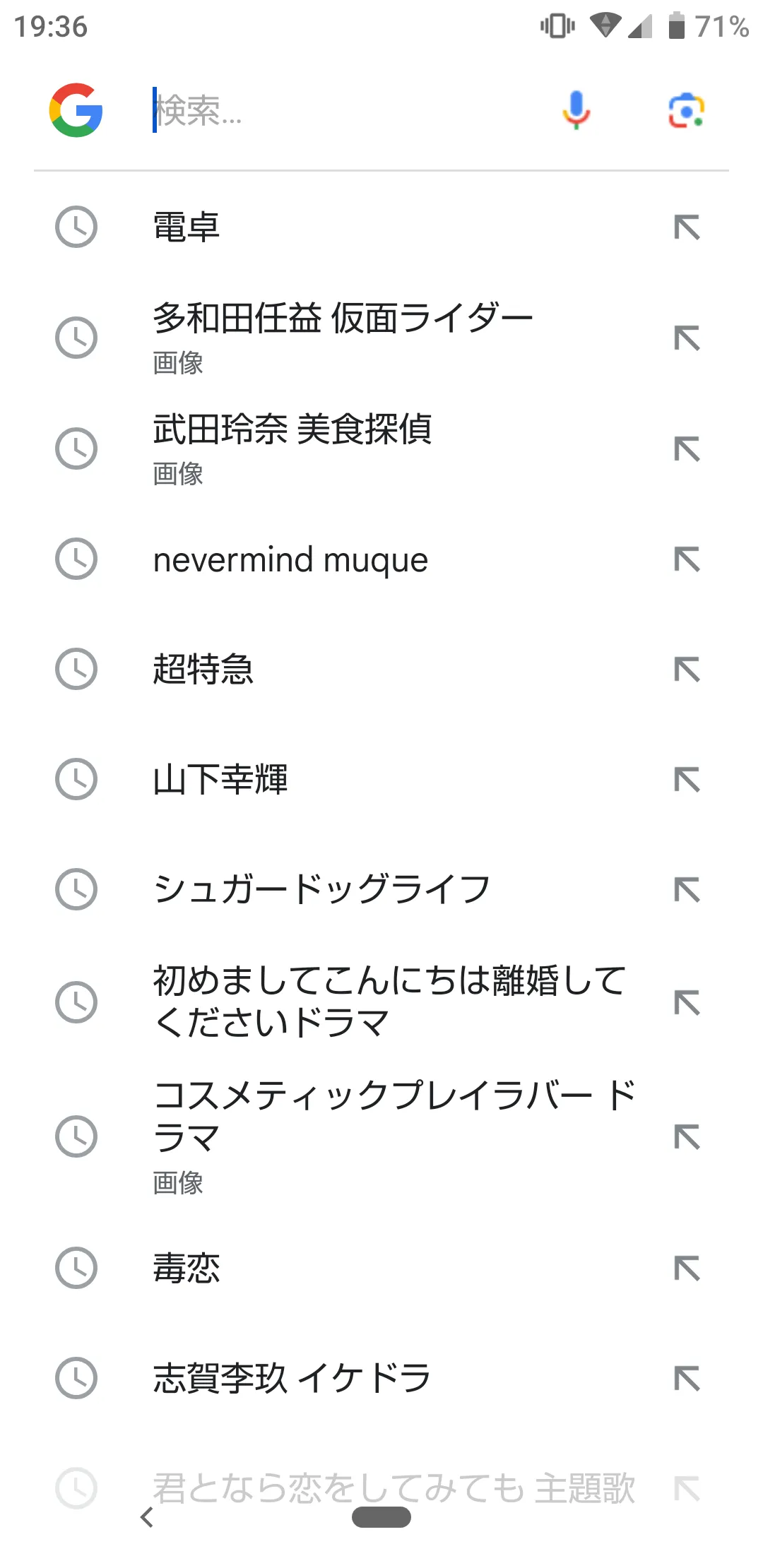The image size is (763, 1568).
Task: Insert 超特急 into the search box via arrow
Action: coord(687,670)
